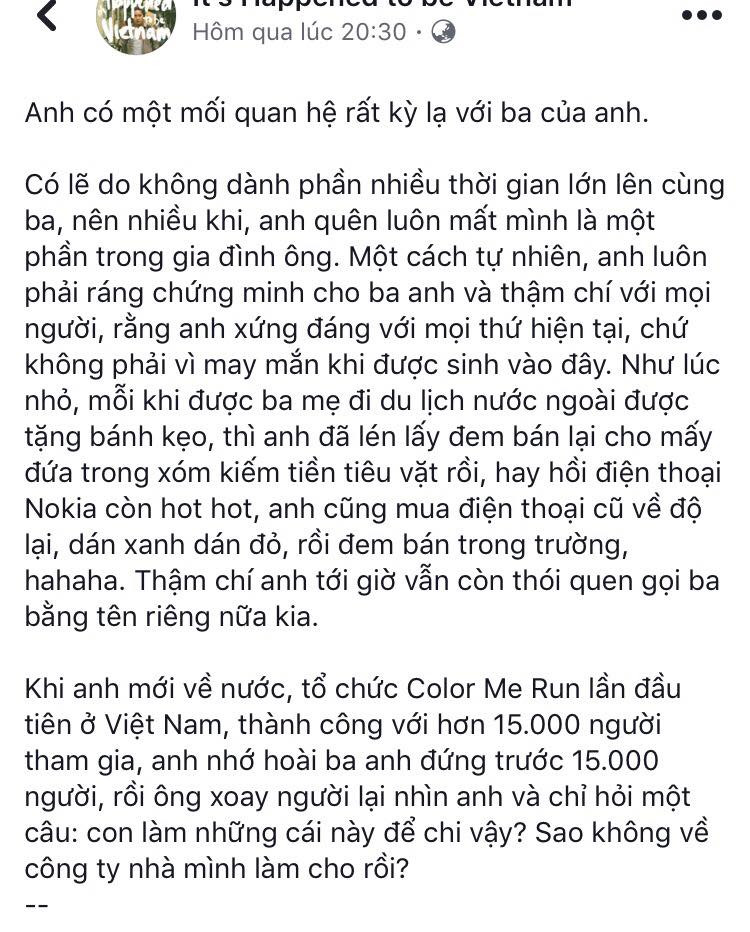The width and height of the screenshot is (750, 932).
Task: Open the It's Happened to be Vietnam page
Action: [x=382, y=4]
